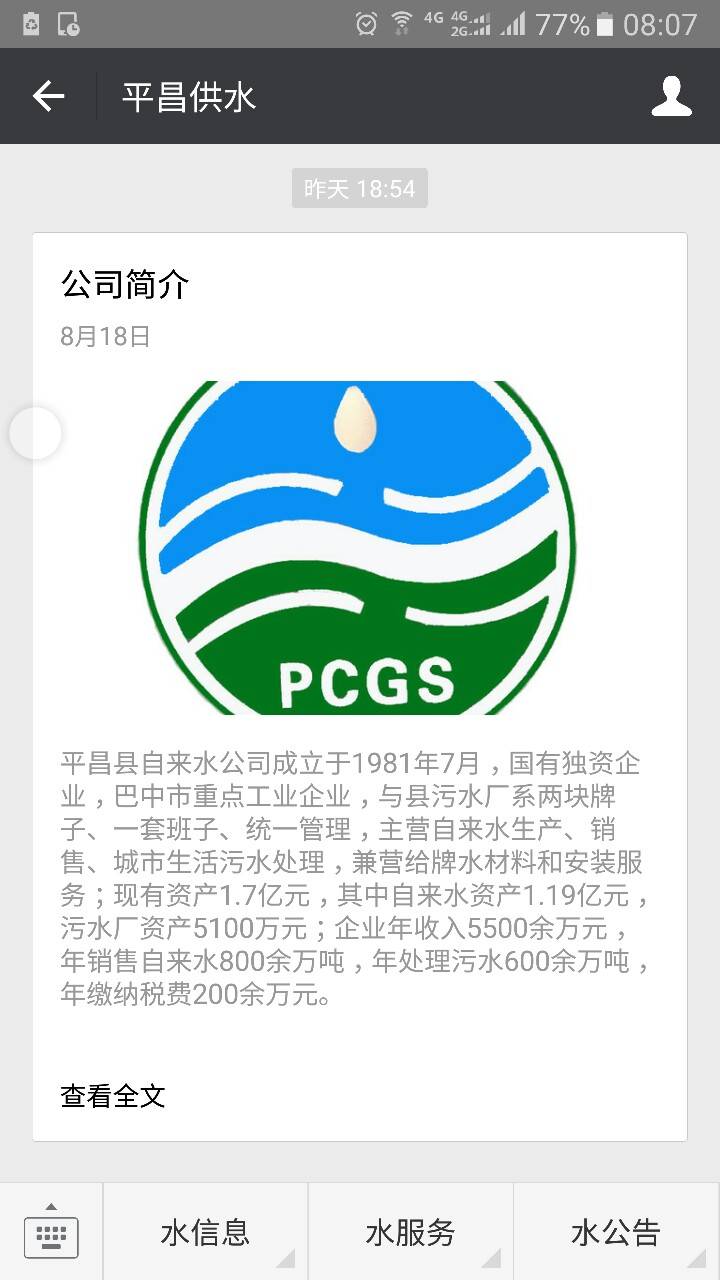
Task: Switch to keyboard input mode
Action: pos(51,1232)
